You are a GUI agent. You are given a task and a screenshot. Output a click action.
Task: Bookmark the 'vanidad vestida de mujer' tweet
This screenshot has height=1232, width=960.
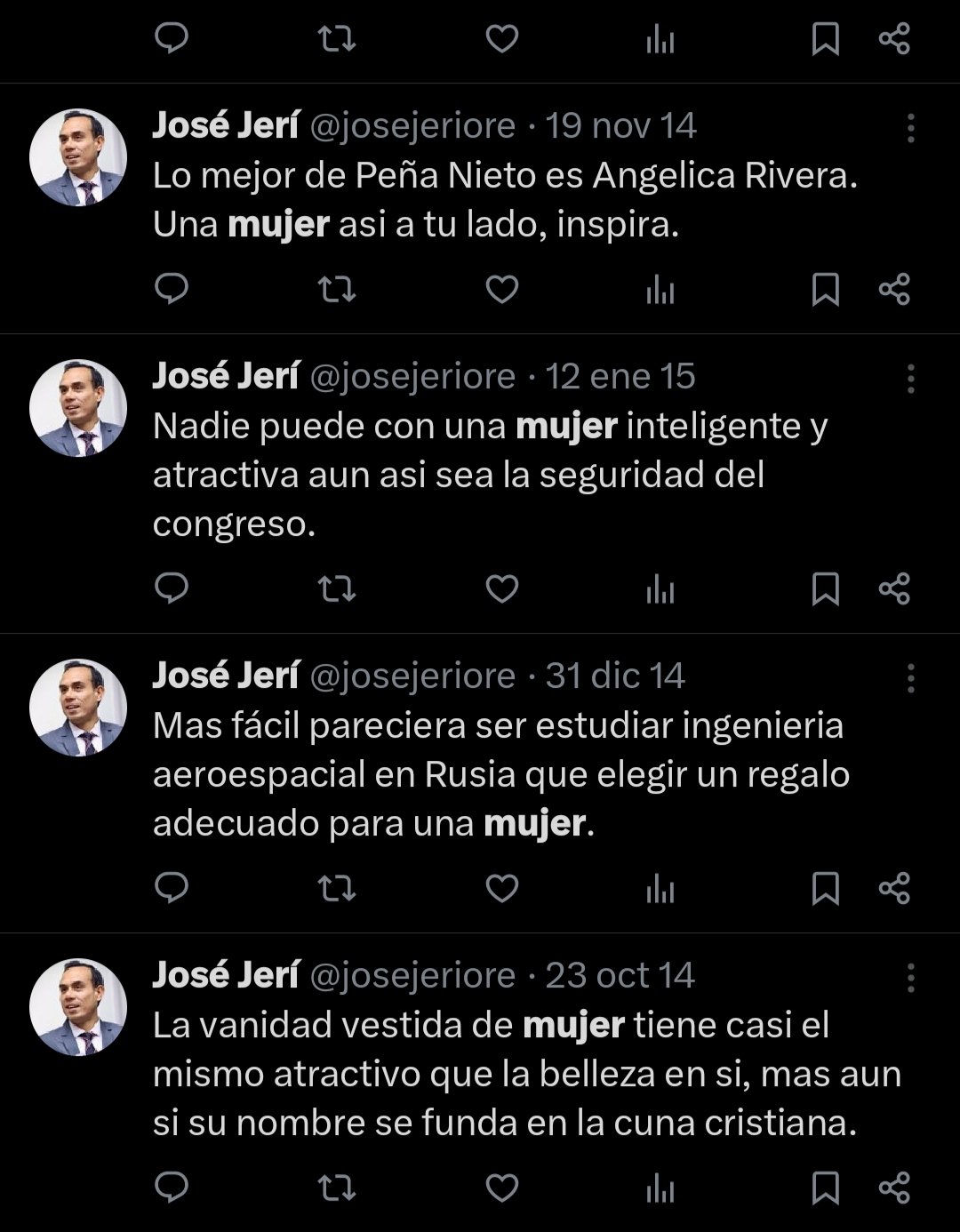pyautogui.click(x=825, y=1188)
